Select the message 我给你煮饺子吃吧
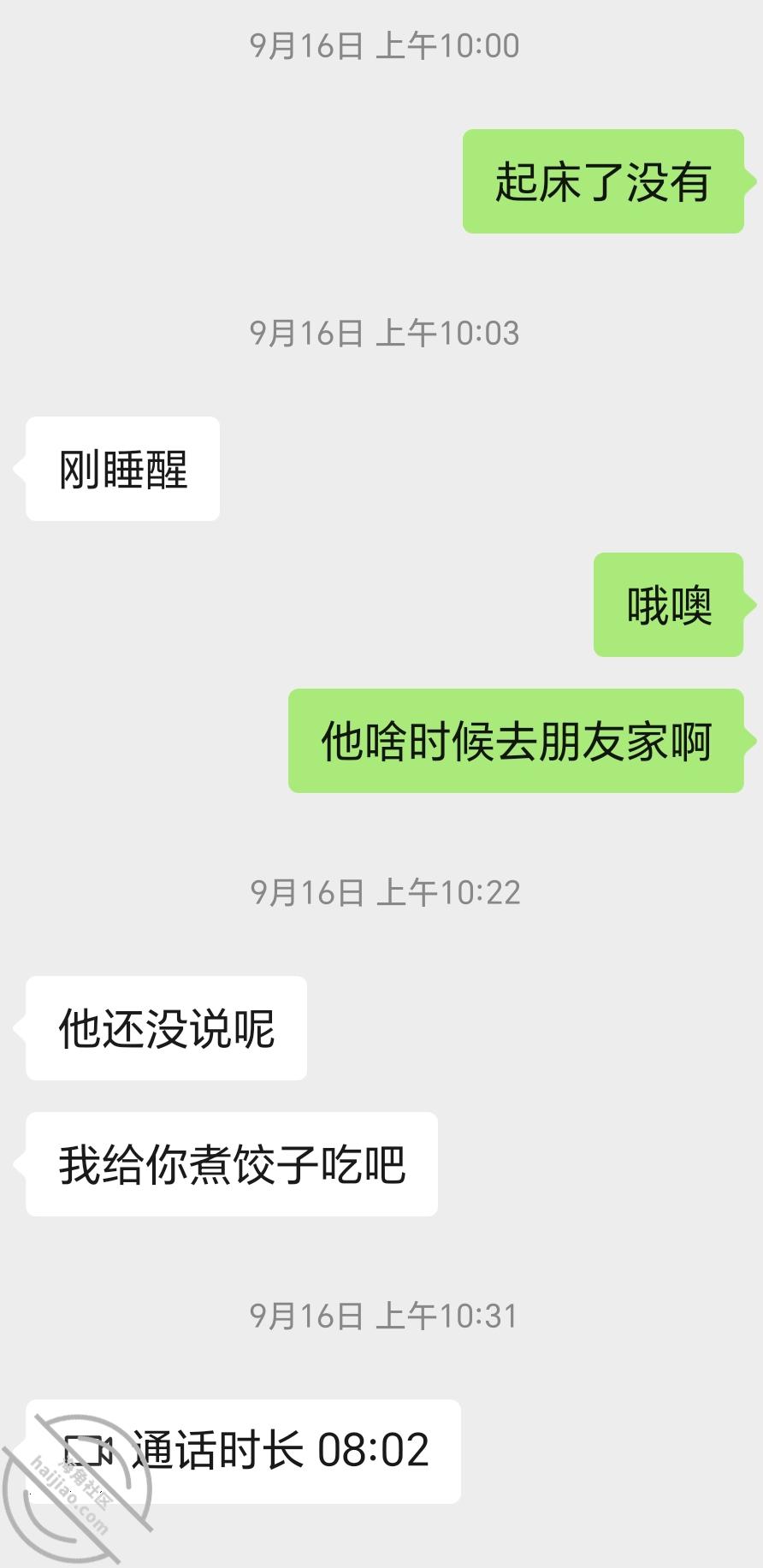The image size is (763, 1568). 231,1163
